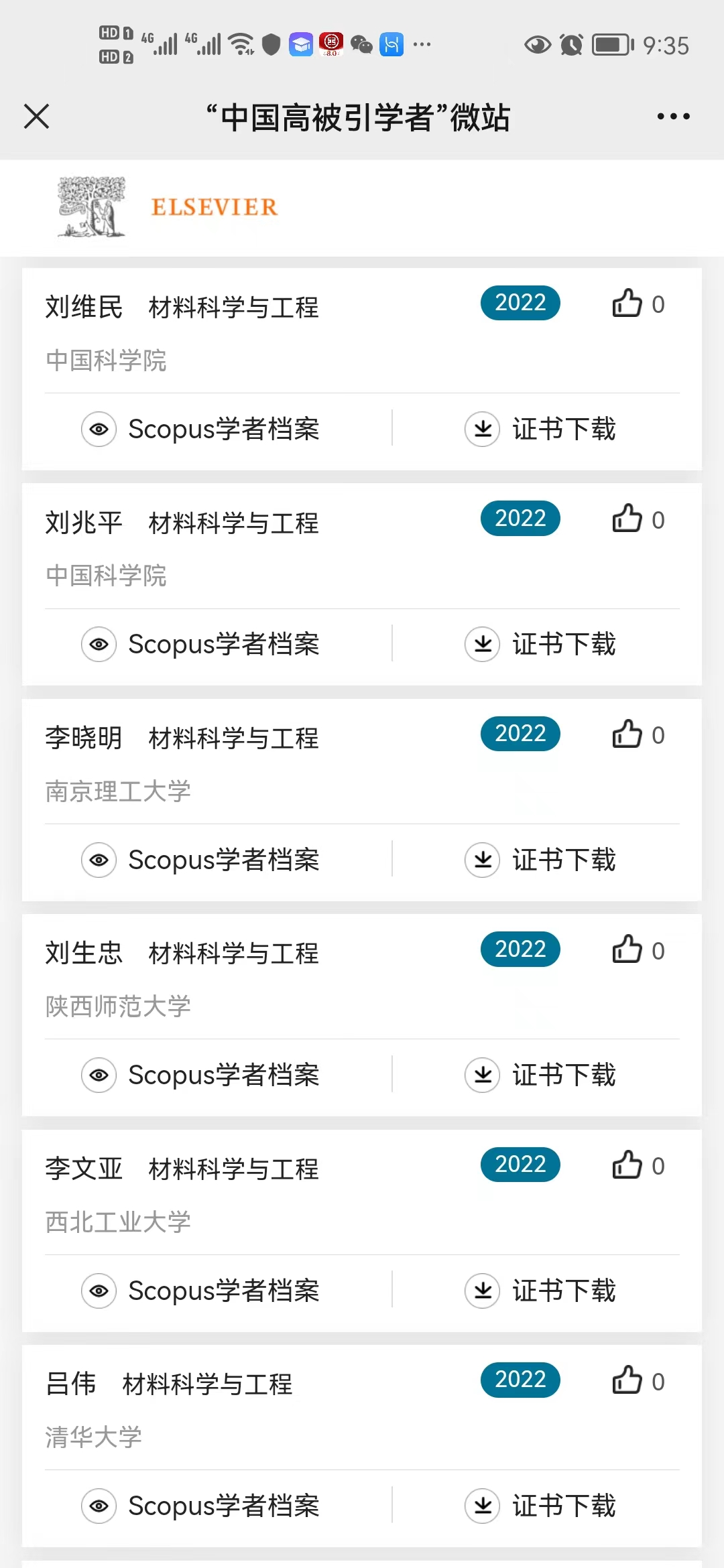Image resolution: width=724 pixels, height=1568 pixels.
Task: Get the 证书下载 for 刘生忠
Action: (540, 1075)
